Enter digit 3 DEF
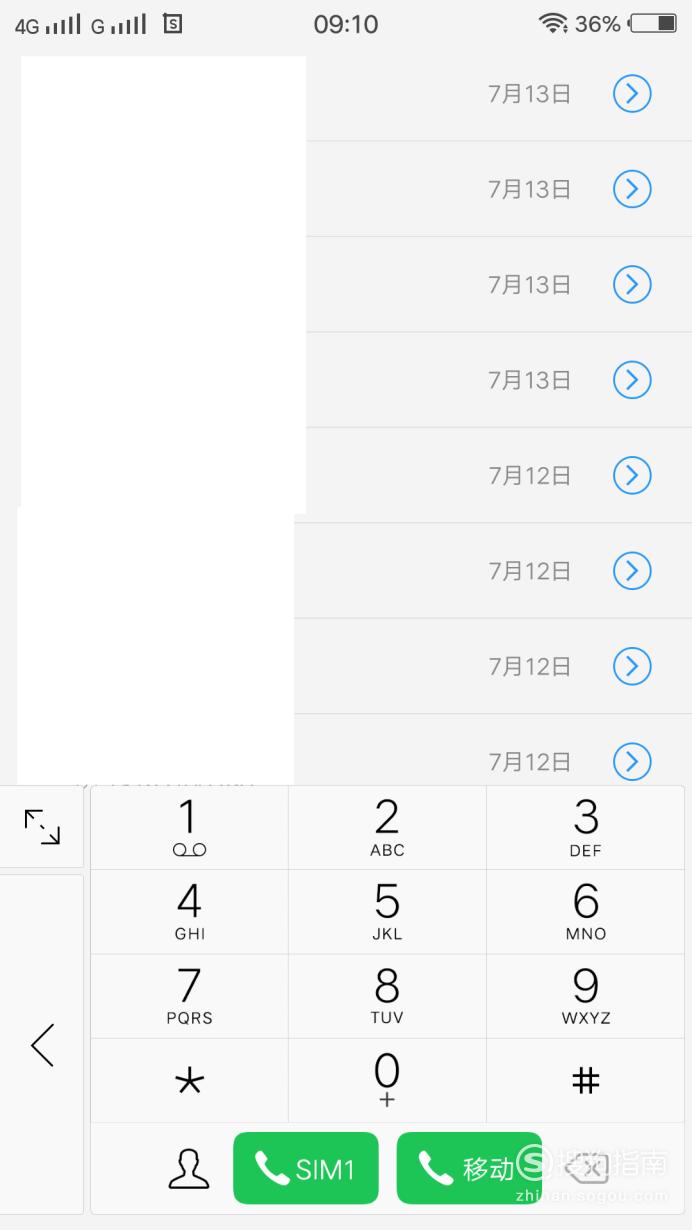 click(586, 828)
